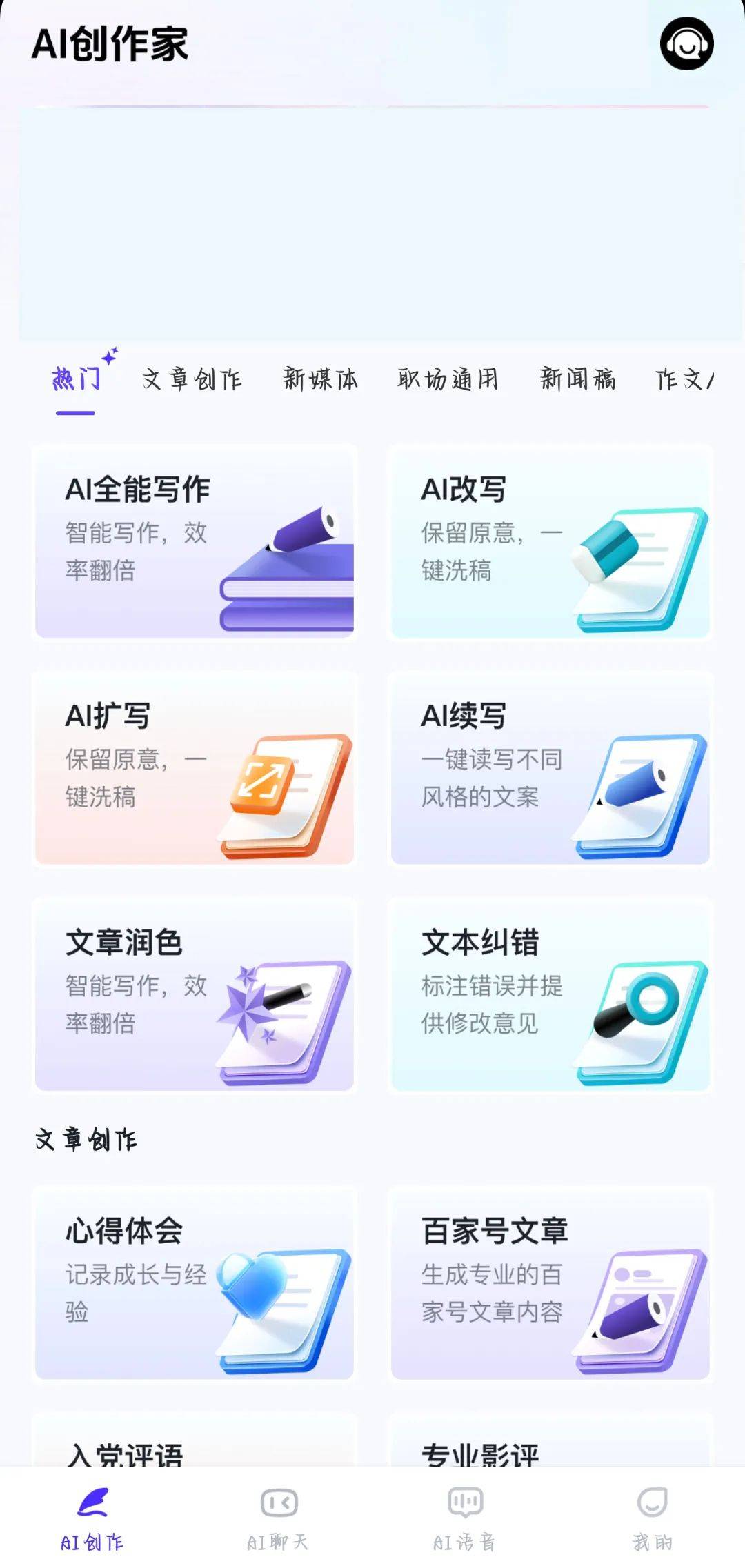
Task: Open the 百家号文章 writing card
Action: [550, 1283]
